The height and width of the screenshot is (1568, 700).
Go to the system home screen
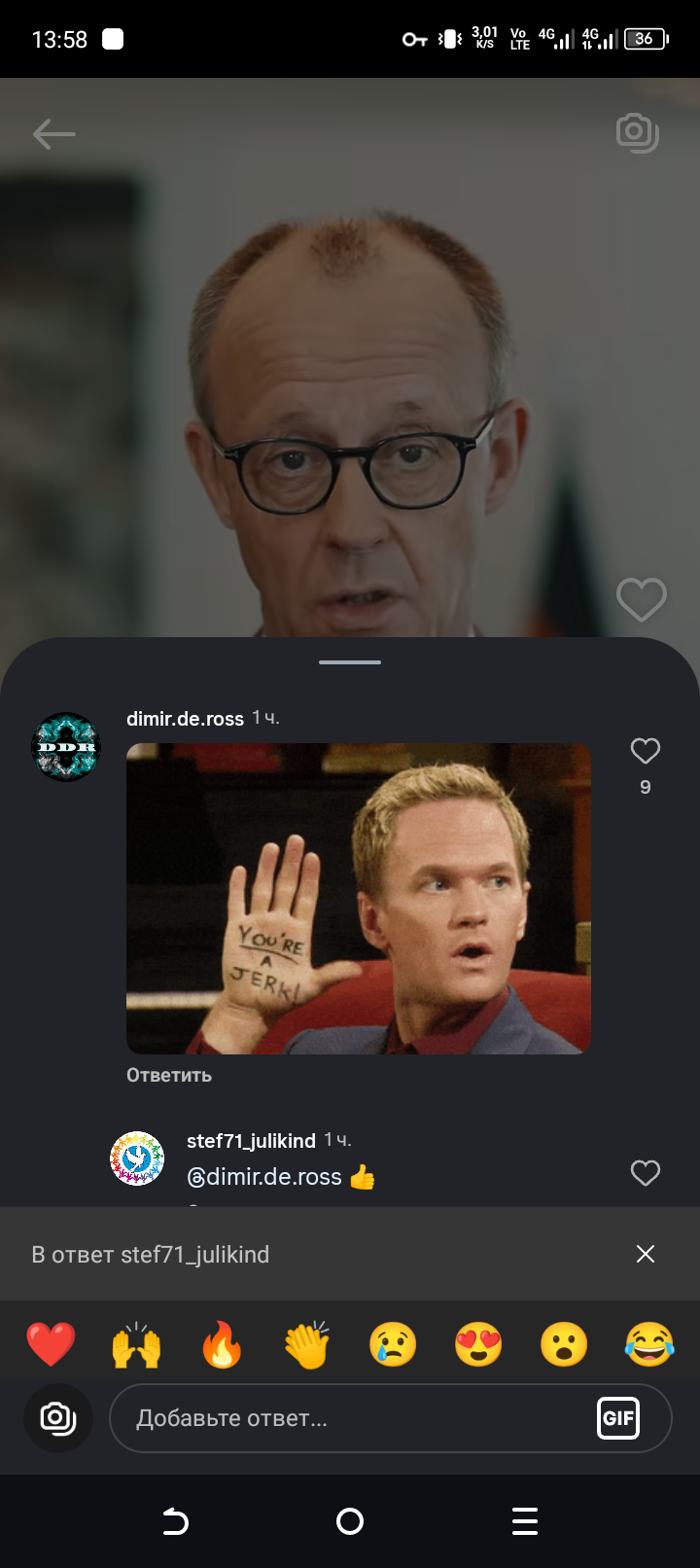point(350,1521)
